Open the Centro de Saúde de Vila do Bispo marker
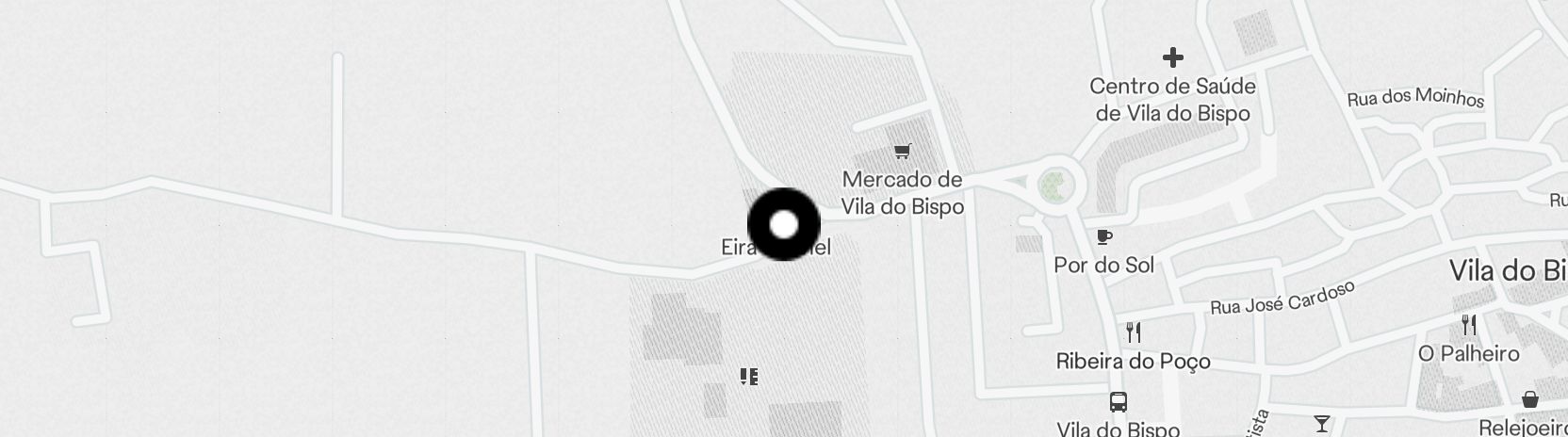 coord(1172,58)
